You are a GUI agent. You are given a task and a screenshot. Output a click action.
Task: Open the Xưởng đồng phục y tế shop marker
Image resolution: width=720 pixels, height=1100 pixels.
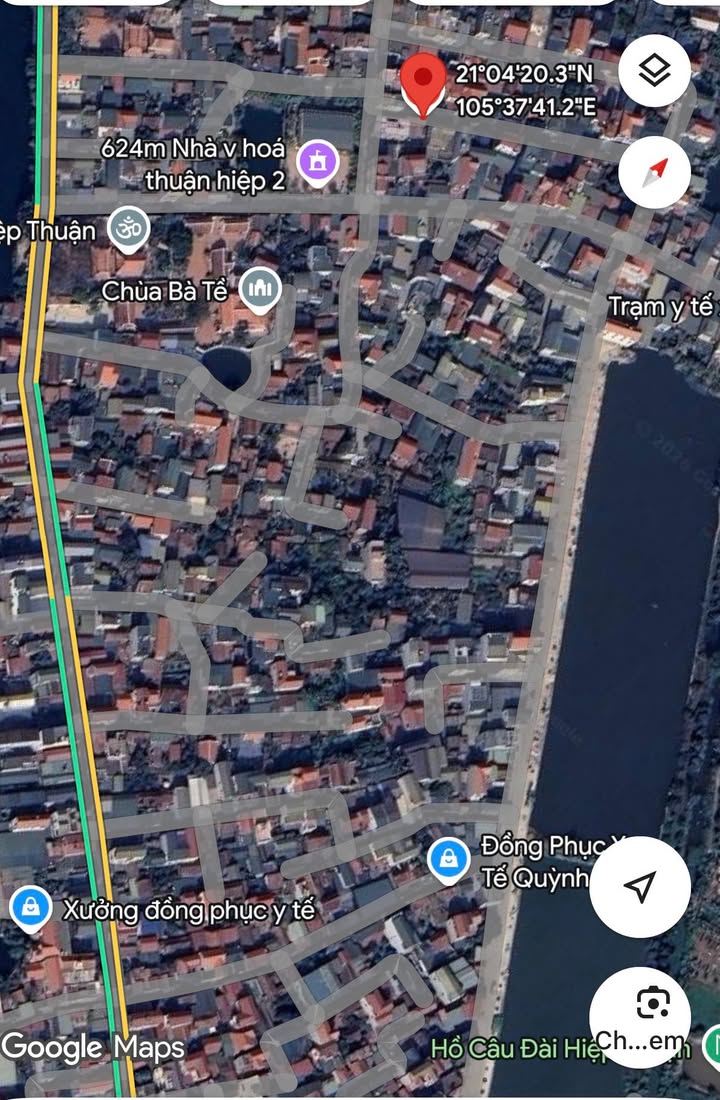click(x=31, y=909)
